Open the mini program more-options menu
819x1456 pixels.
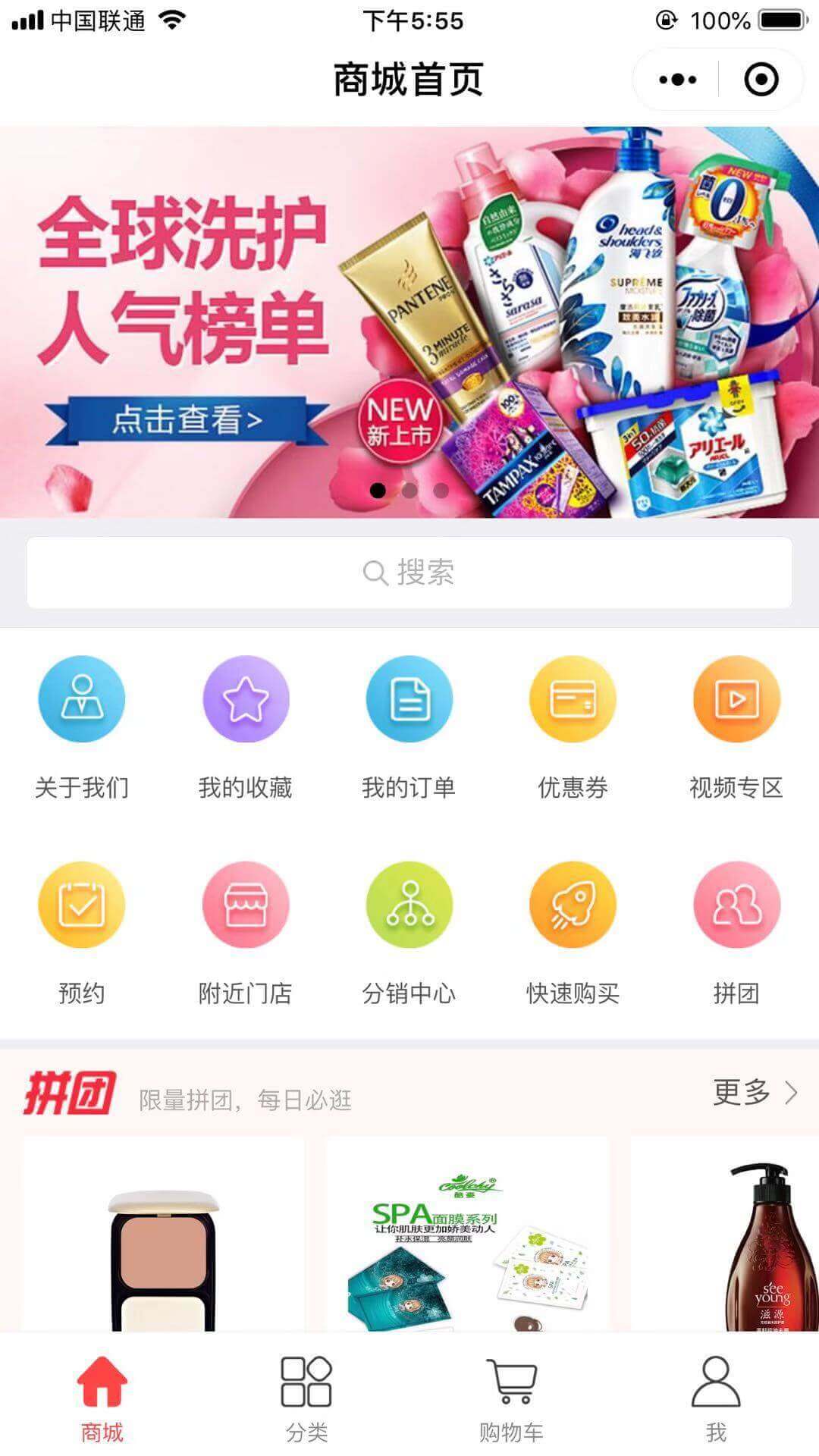677,79
